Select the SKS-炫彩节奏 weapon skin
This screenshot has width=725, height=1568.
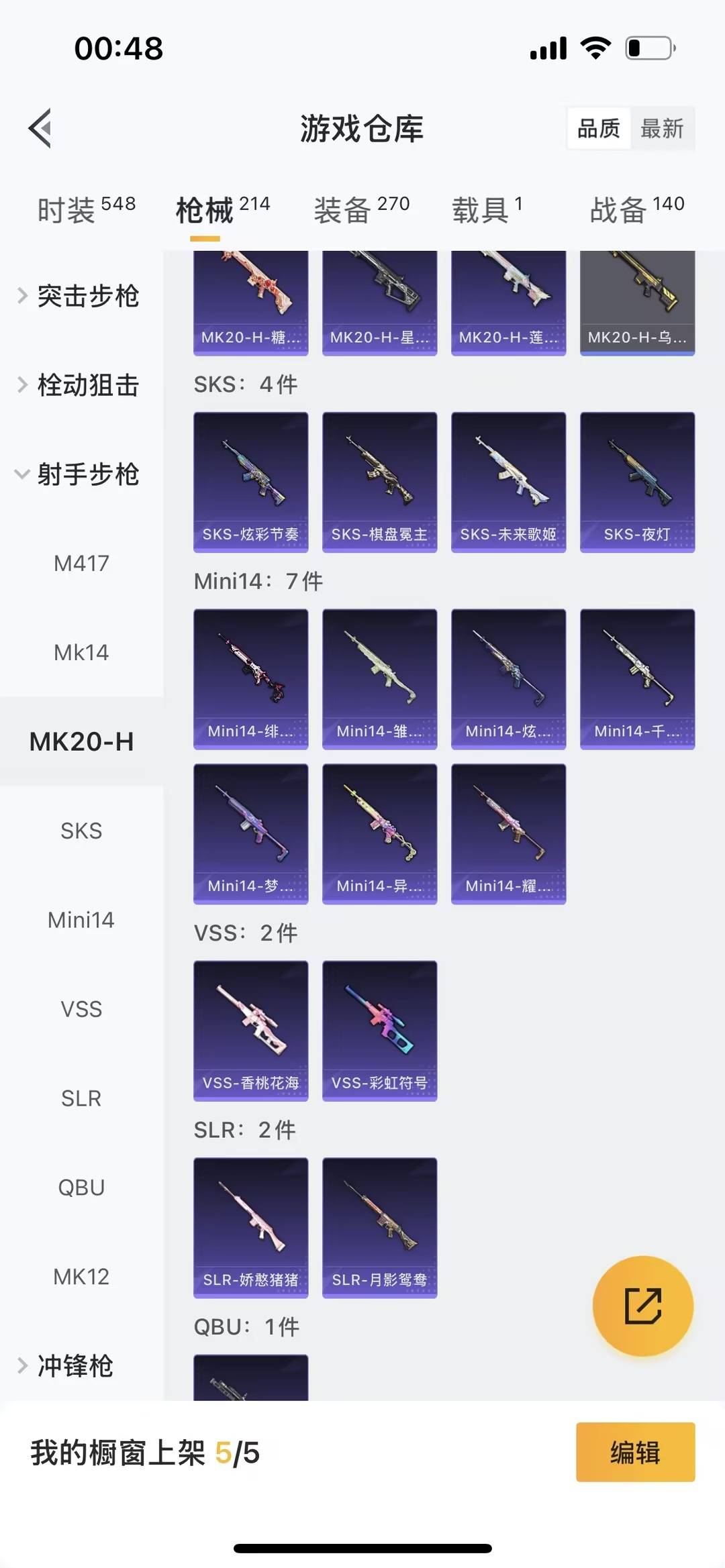pyautogui.click(x=250, y=482)
